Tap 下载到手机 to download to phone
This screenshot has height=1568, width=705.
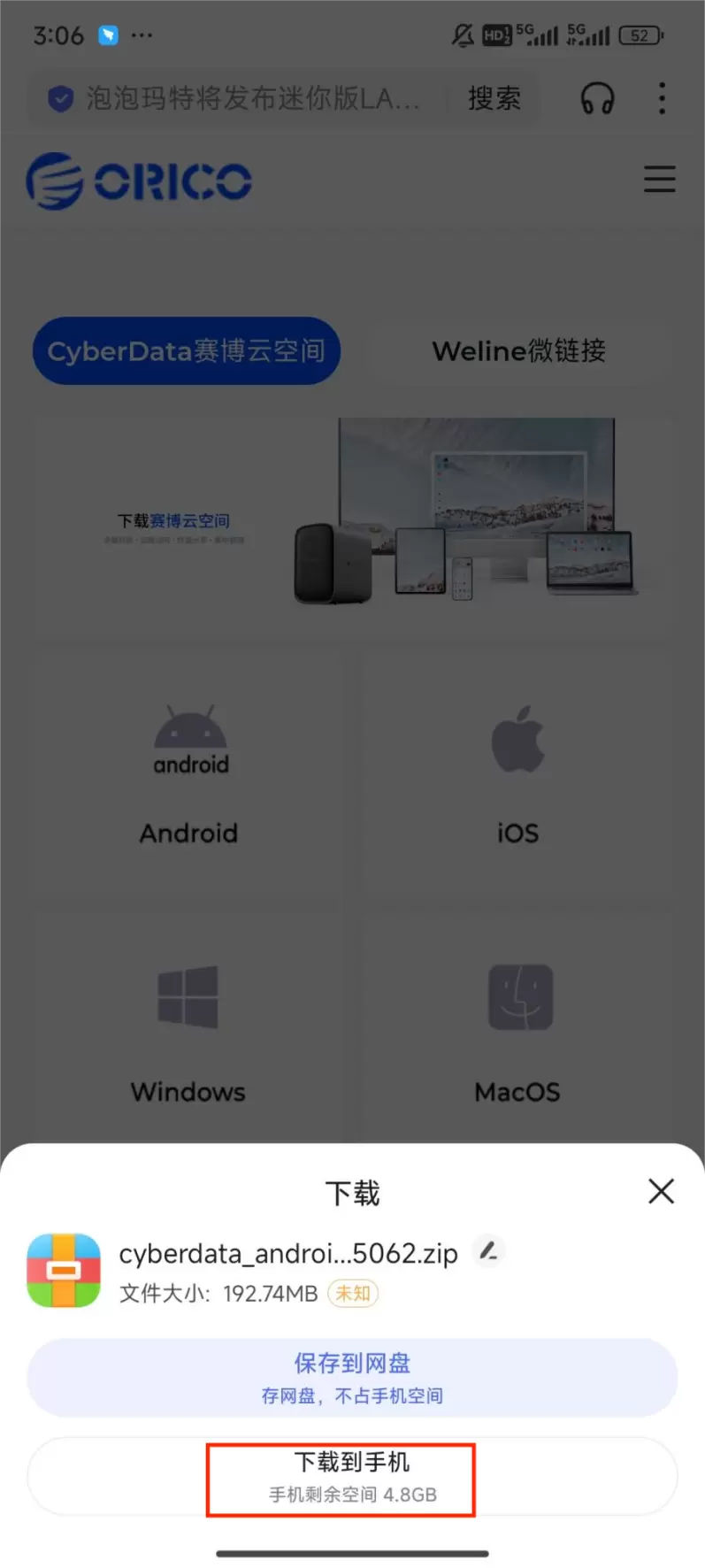click(x=352, y=1476)
